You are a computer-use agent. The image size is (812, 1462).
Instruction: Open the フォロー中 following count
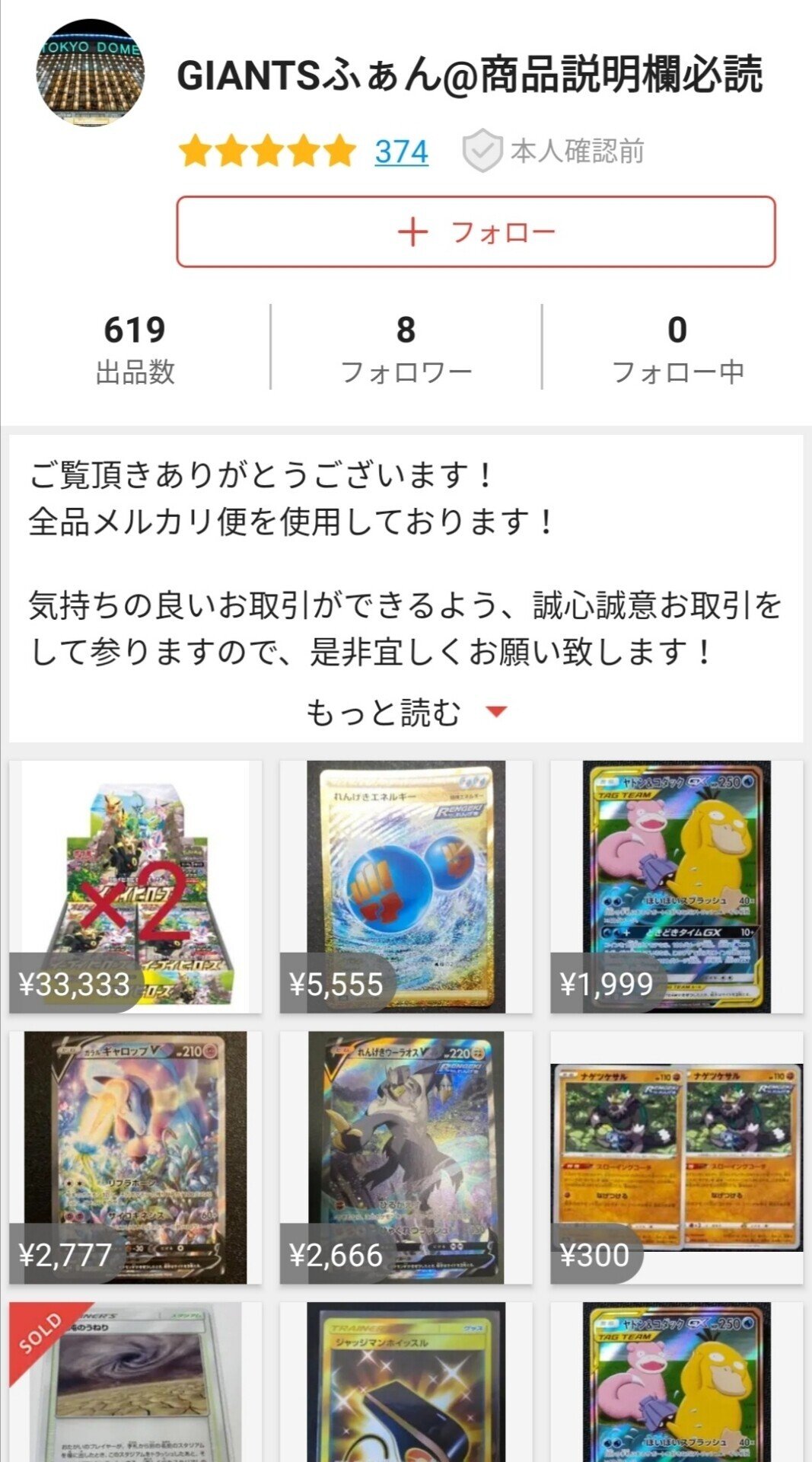(677, 347)
